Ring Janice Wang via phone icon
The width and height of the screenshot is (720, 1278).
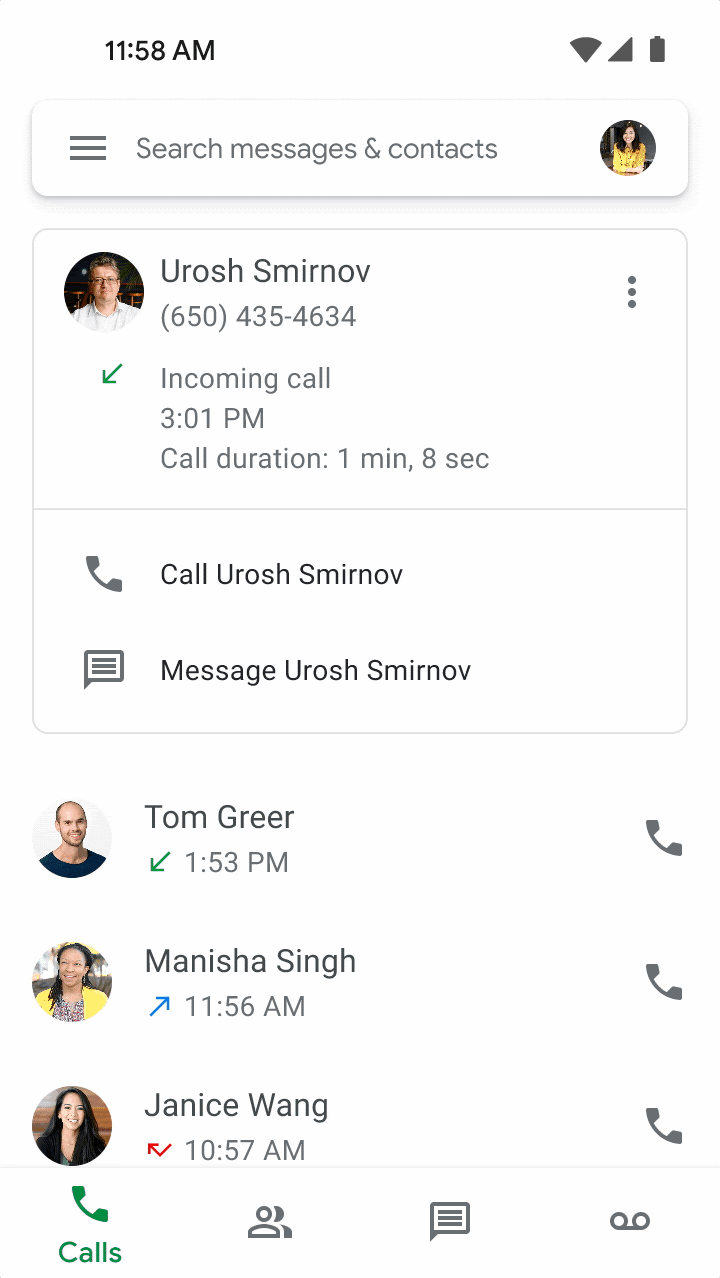pyautogui.click(x=664, y=1126)
